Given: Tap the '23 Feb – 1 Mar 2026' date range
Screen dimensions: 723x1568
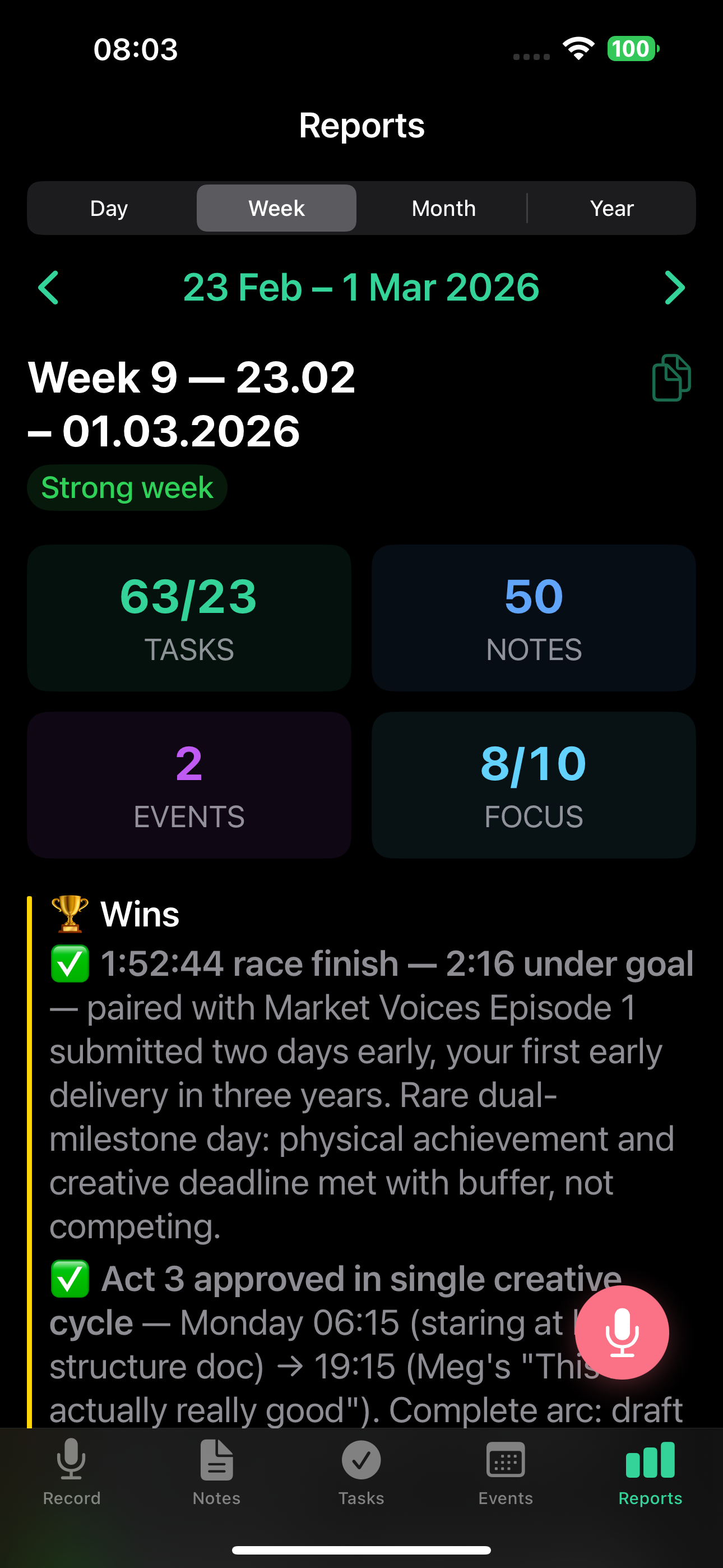Looking at the screenshot, I should pyautogui.click(x=361, y=287).
